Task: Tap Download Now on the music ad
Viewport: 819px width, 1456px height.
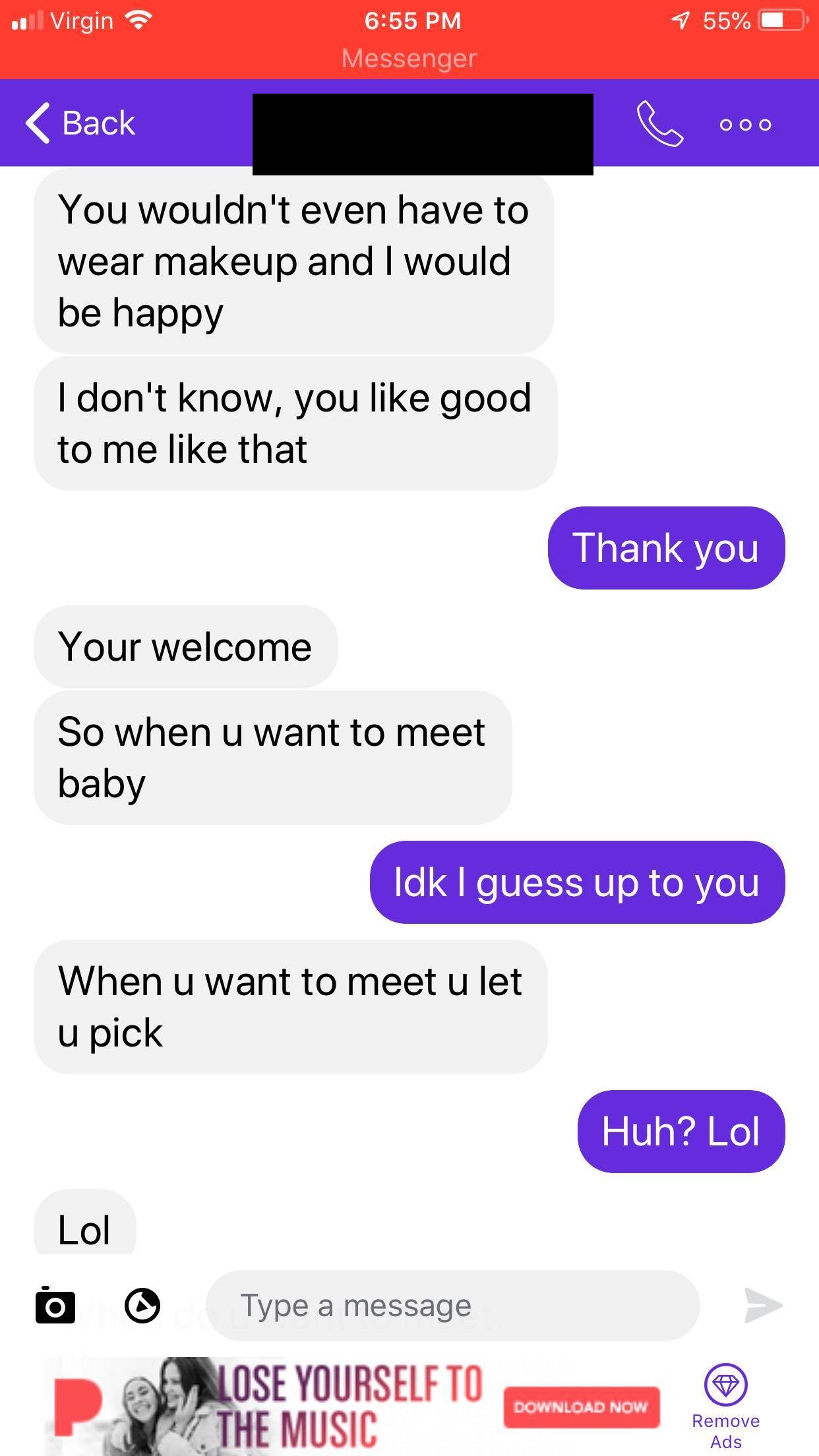Action: tap(581, 1407)
